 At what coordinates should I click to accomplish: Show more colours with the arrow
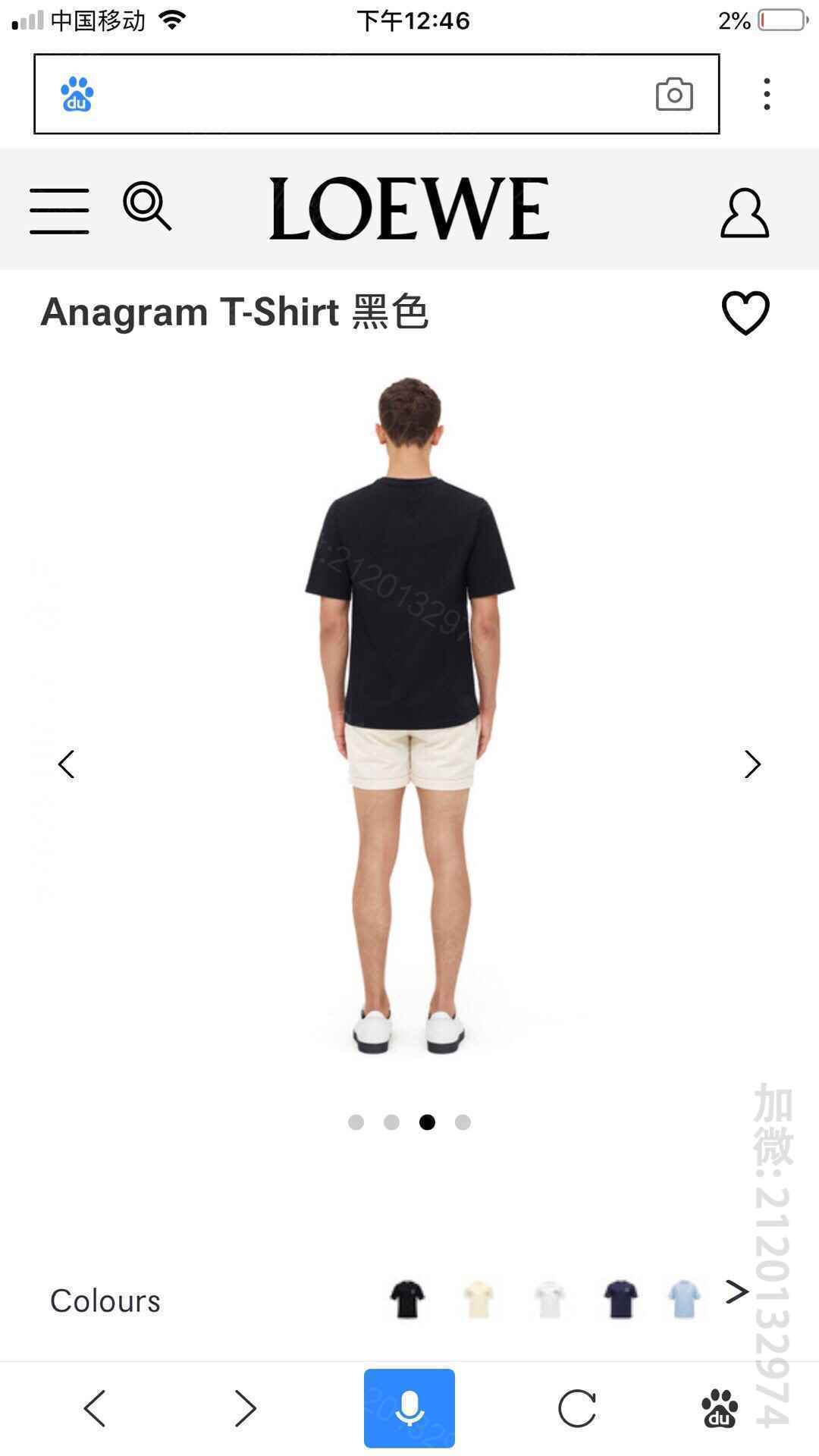(x=736, y=1291)
